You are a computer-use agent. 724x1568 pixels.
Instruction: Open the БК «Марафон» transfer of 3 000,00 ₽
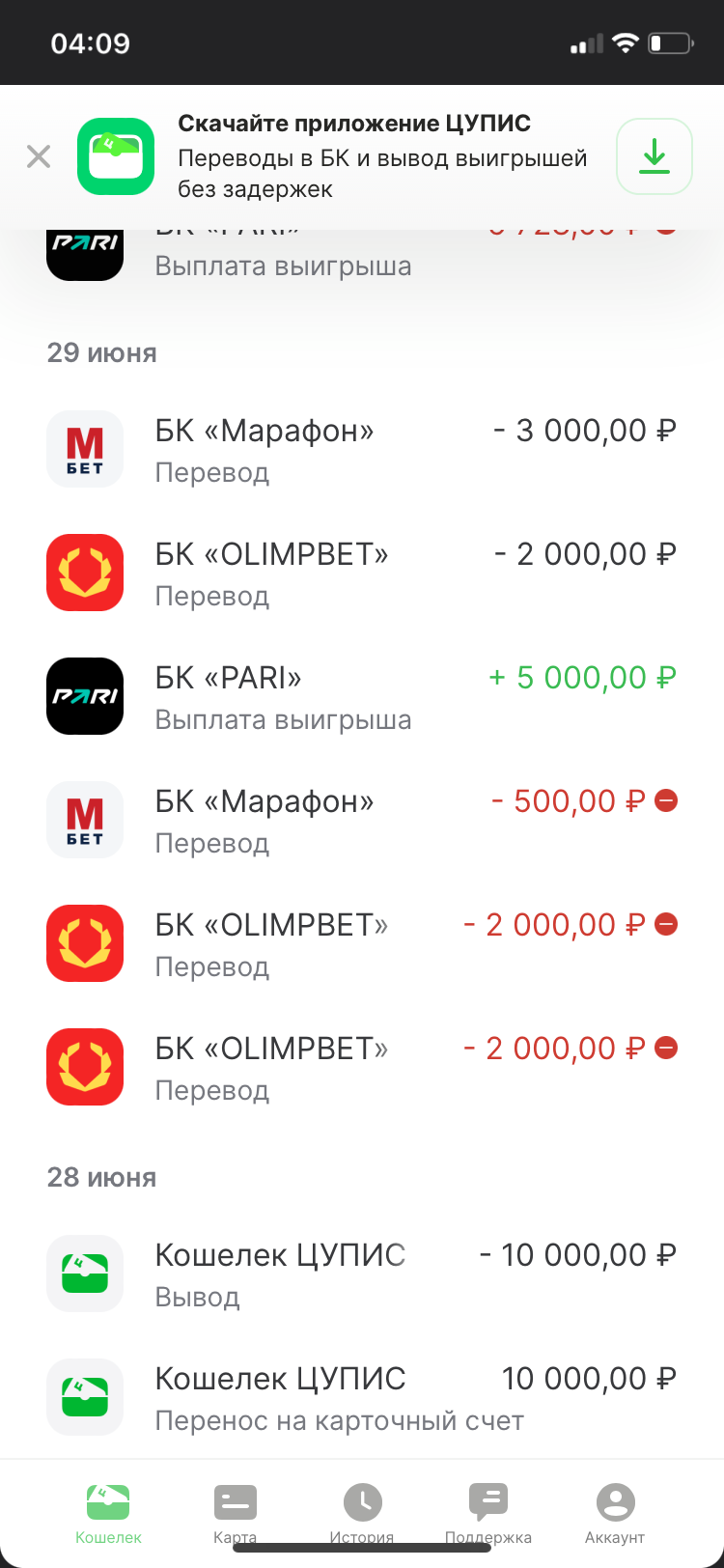[x=362, y=450]
